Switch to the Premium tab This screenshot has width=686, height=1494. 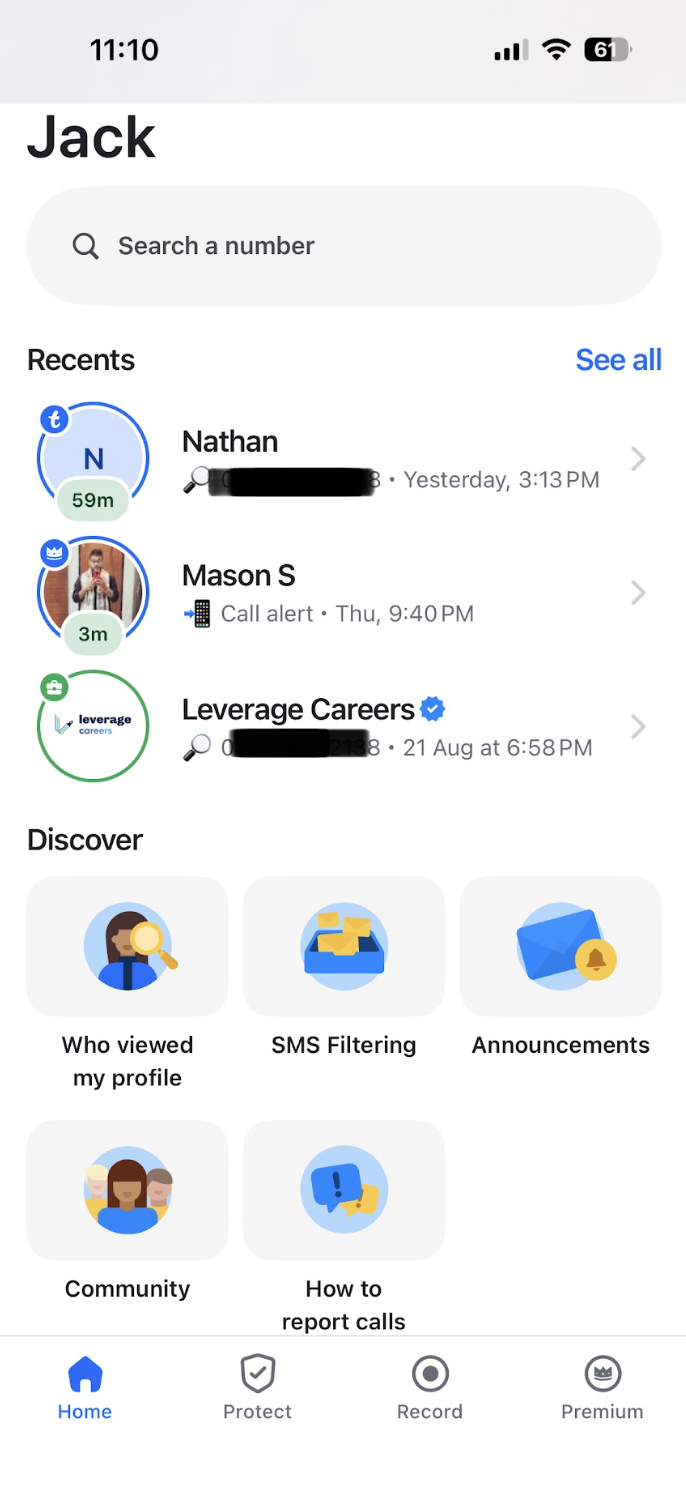(602, 1388)
